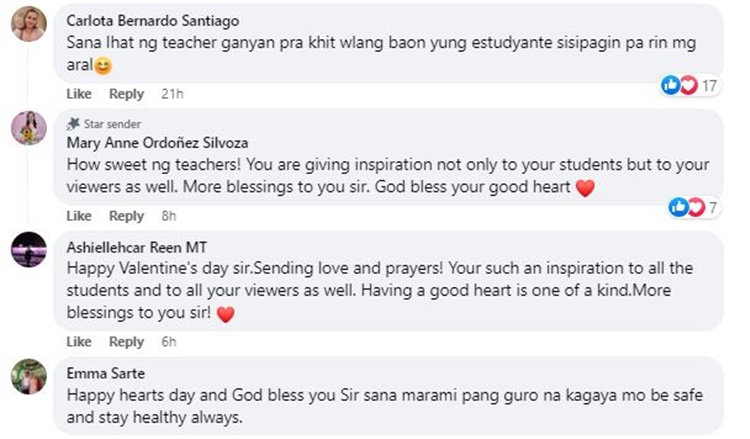Screen dimensions: 750x439
Task: Like Ashiellehcar Reen MT's comment
Action: [x=79, y=341]
